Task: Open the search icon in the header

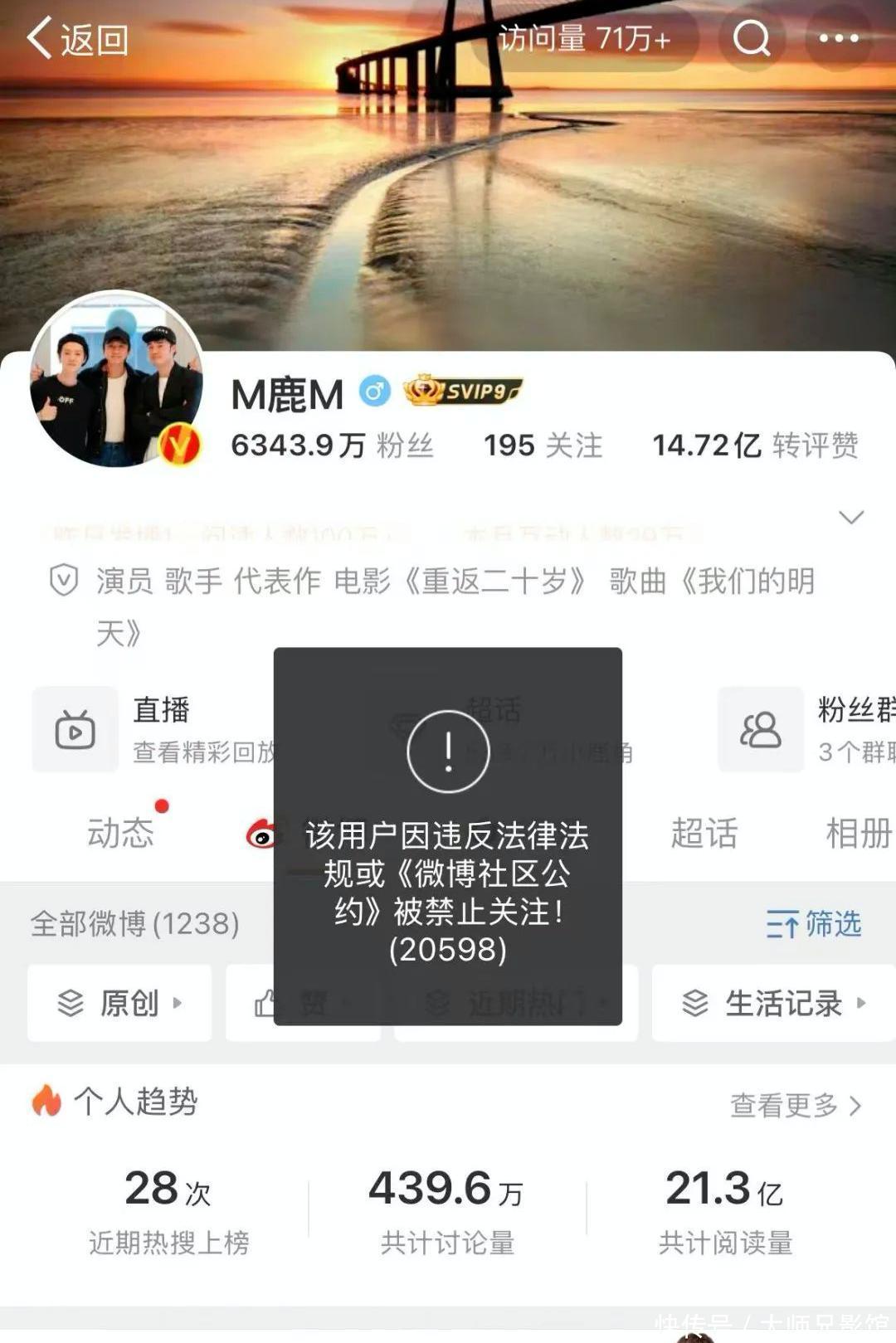Action: 752,37
